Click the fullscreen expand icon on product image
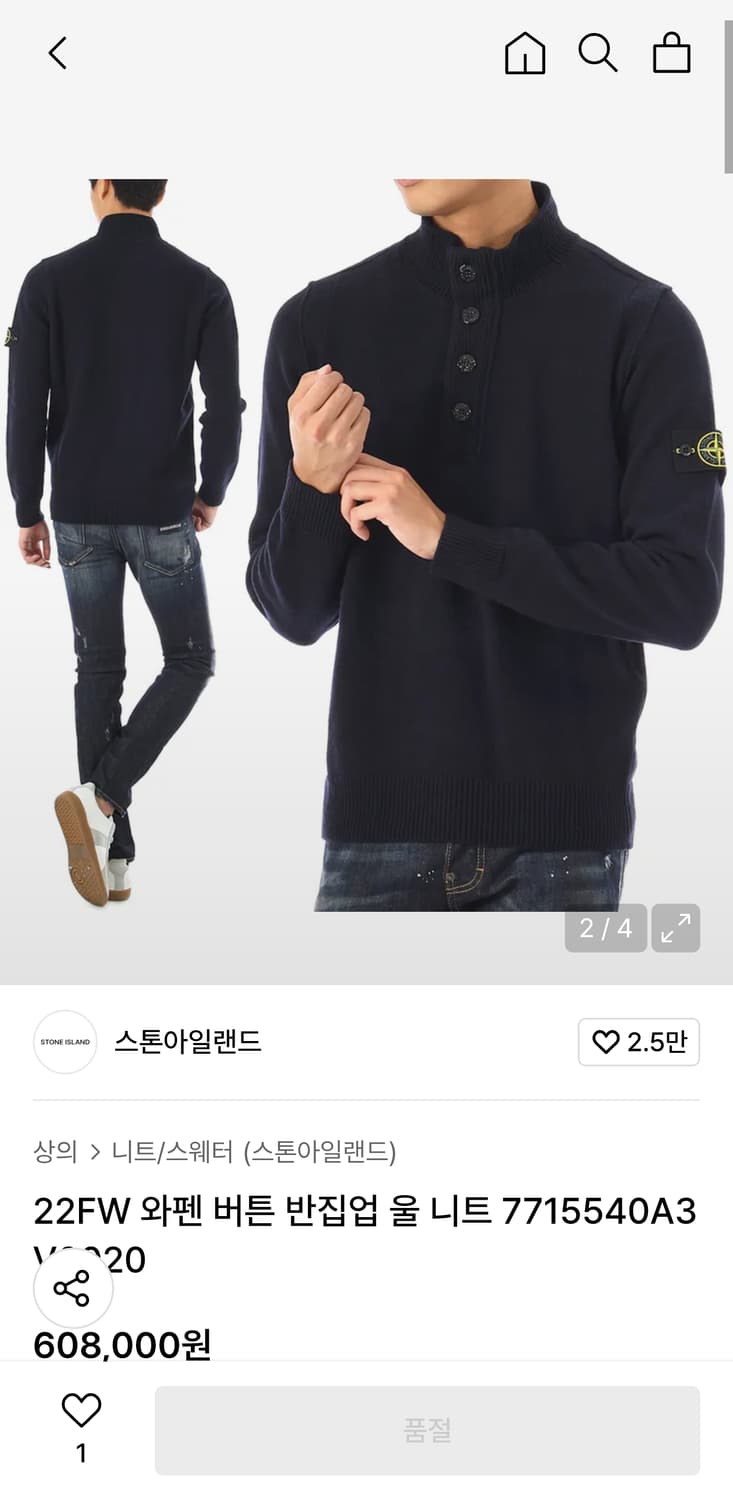This screenshot has width=733, height=1500. [x=676, y=929]
